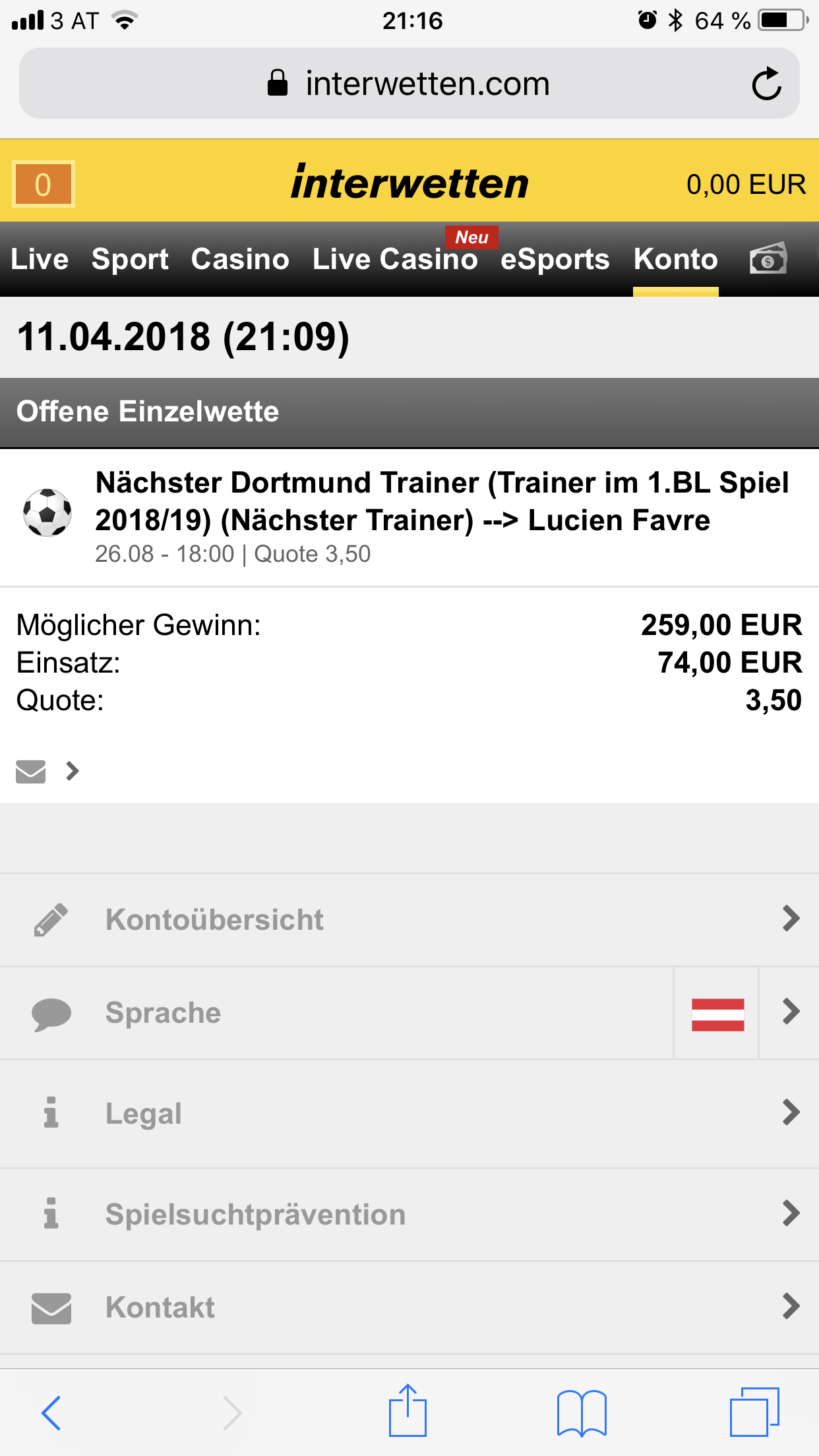Show open browser tabs

[x=754, y=1412]
